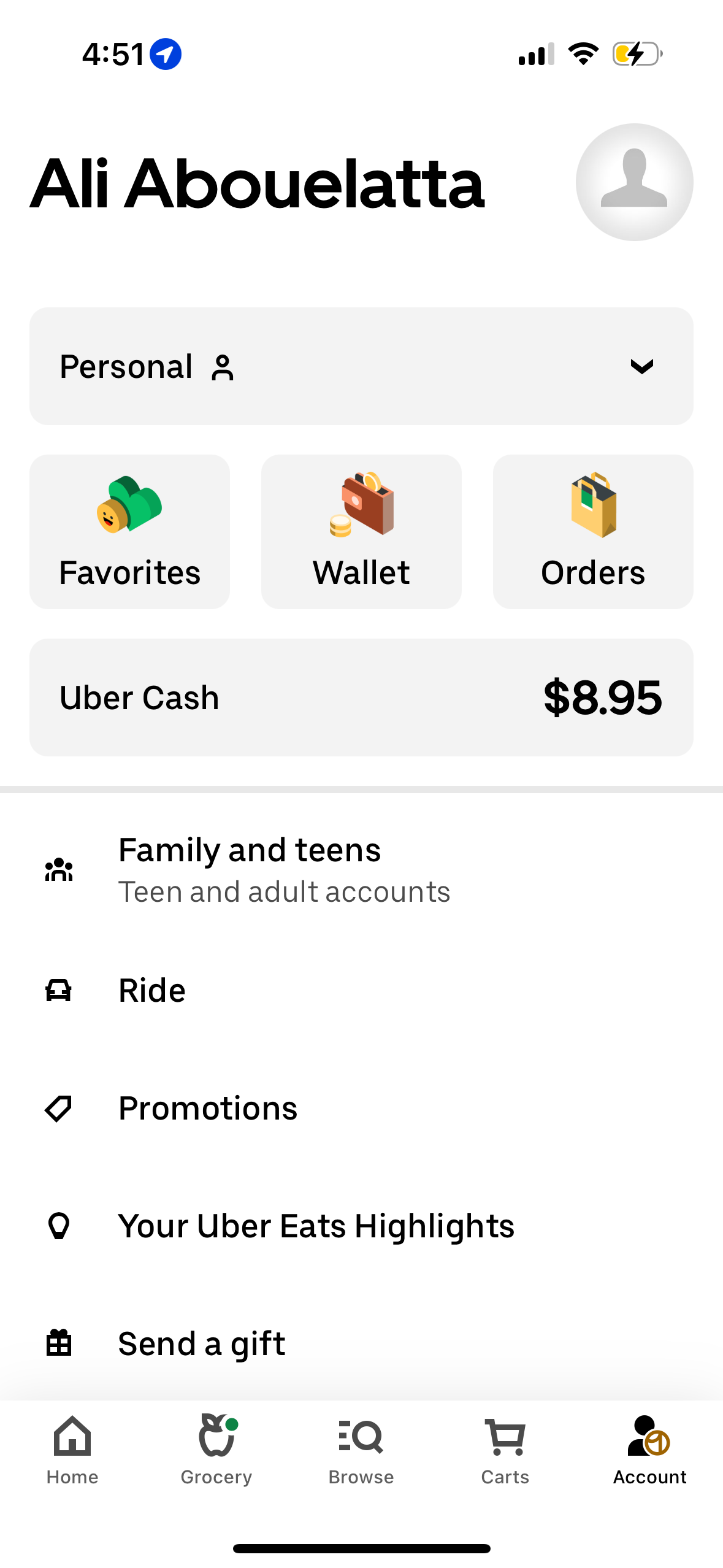
Task: Open the Ride section car icon
Action: [x=58, y=990]
